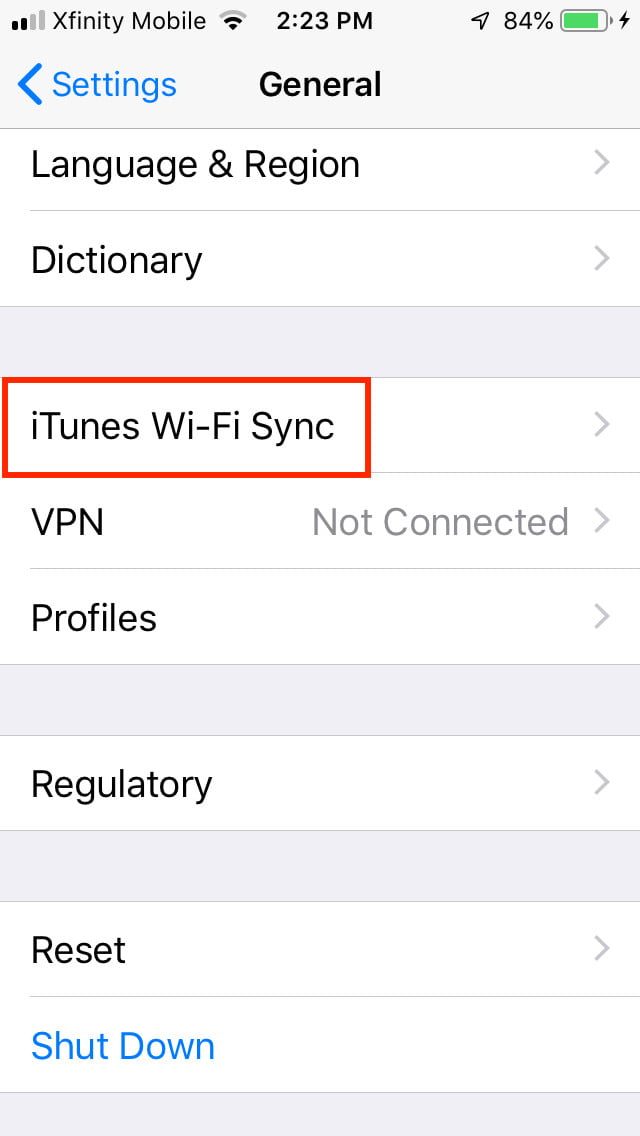Open Language & Region settings

point(320,164)
